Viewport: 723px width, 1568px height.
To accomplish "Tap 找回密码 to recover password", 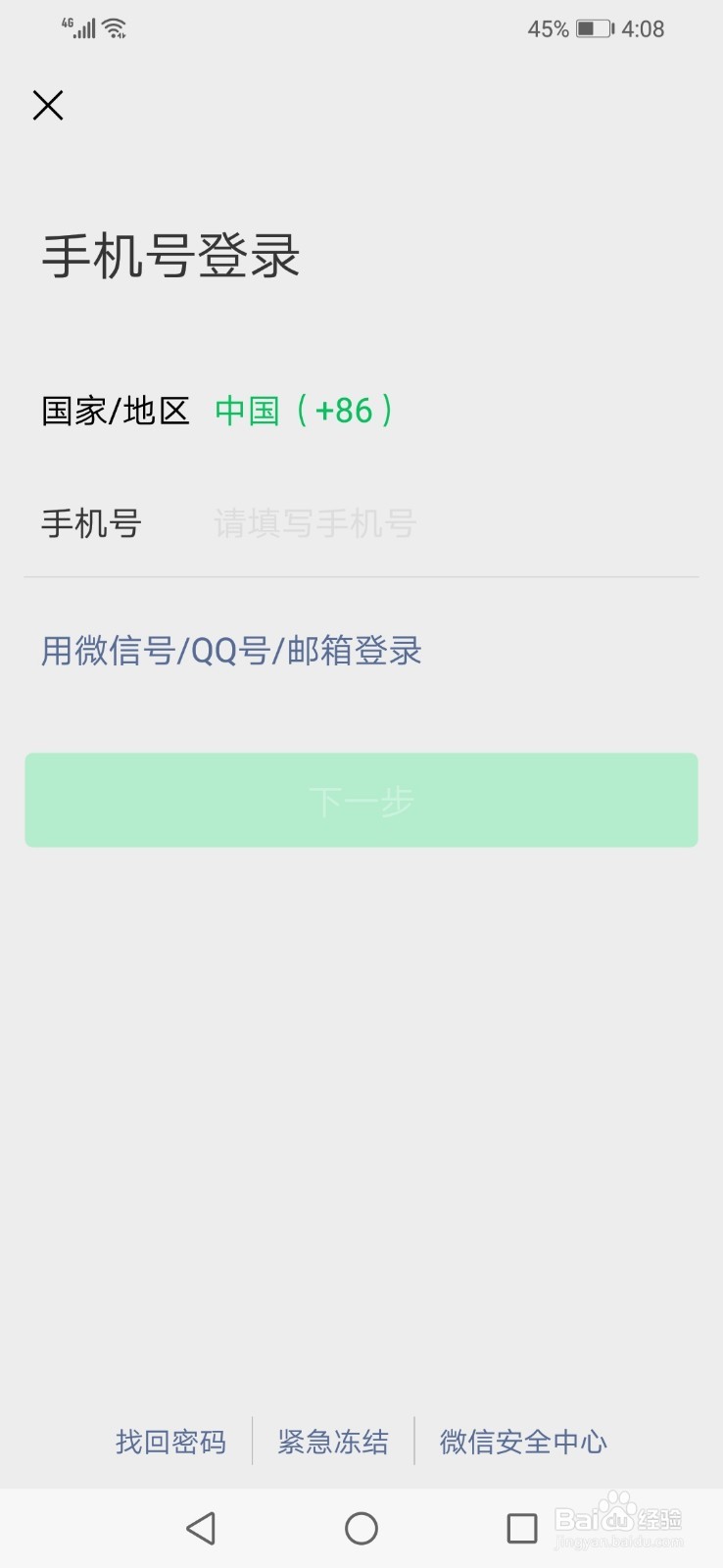I will (169, 1441).
